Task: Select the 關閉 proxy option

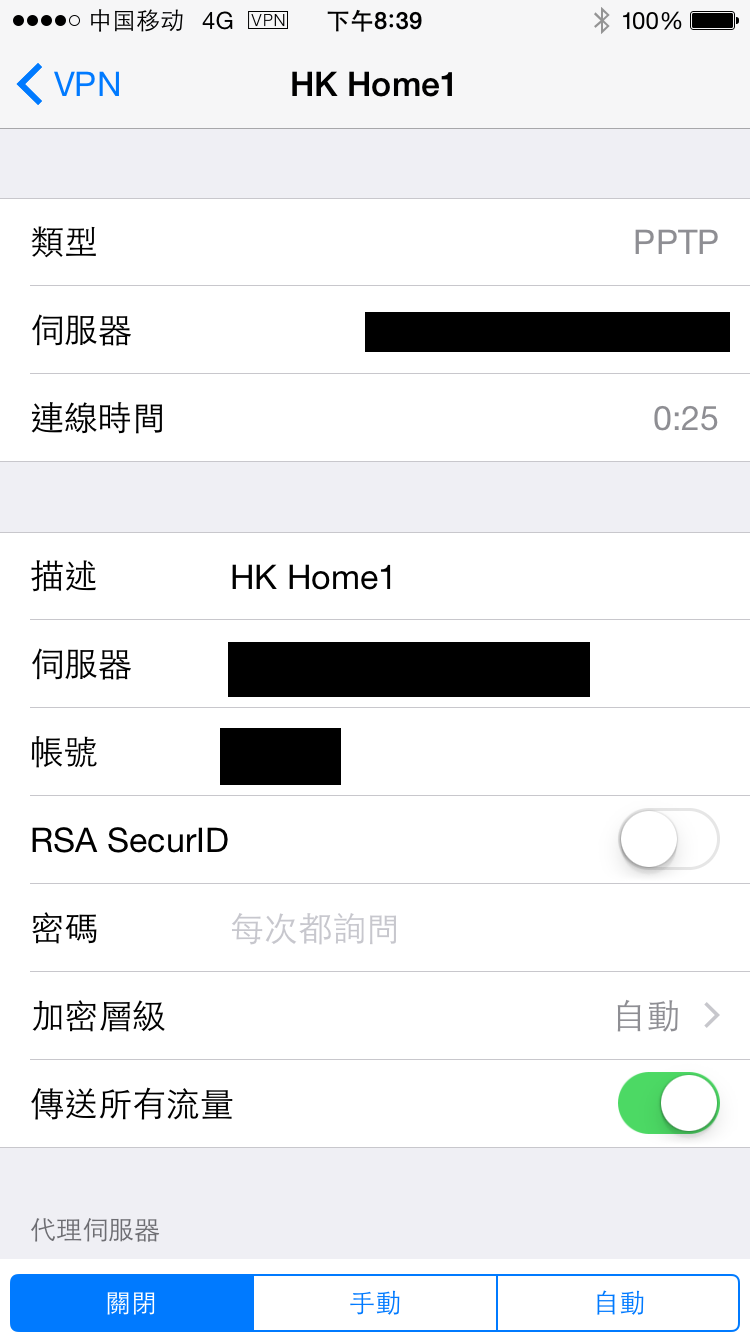Action: [x=132, y=1303]
